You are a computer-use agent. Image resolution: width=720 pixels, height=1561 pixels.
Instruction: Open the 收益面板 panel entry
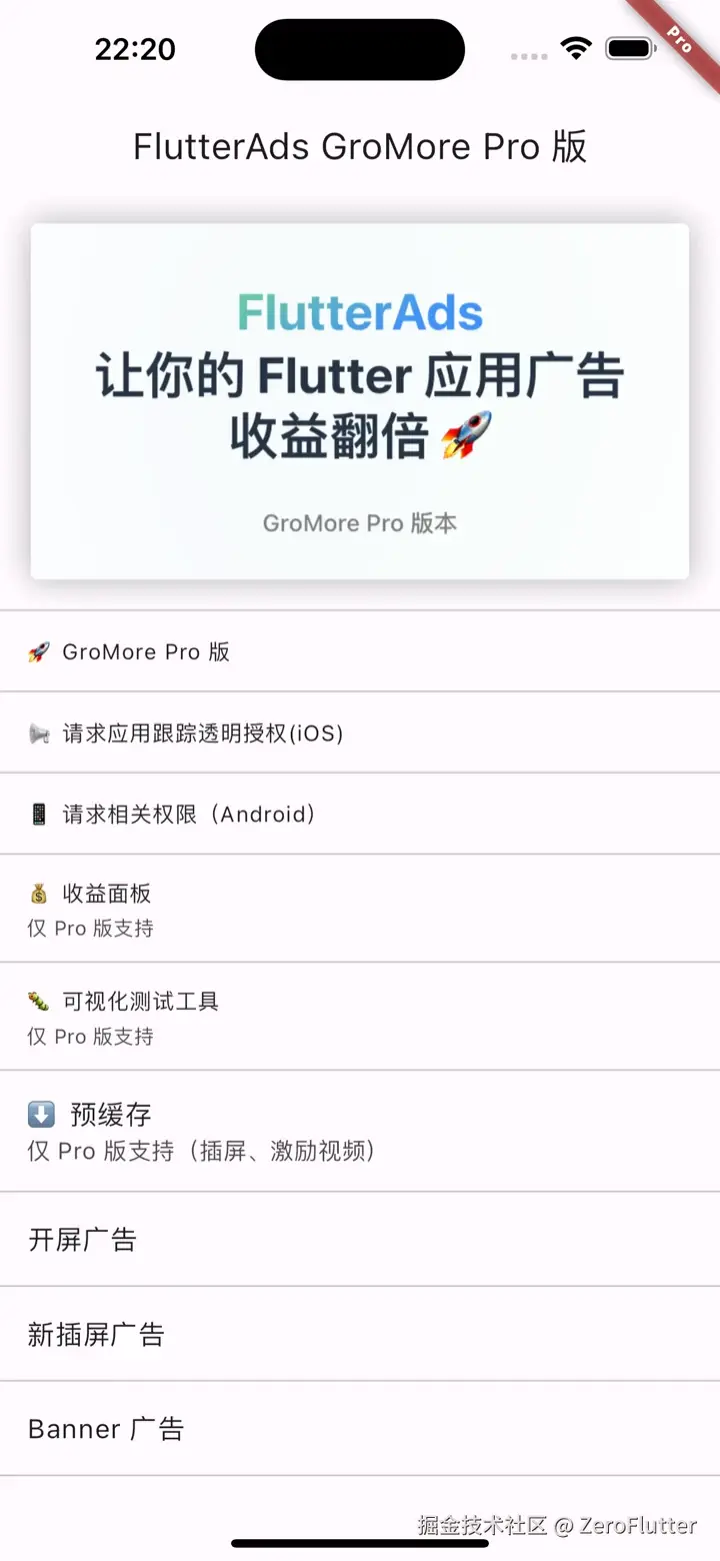tap(360, 908)
